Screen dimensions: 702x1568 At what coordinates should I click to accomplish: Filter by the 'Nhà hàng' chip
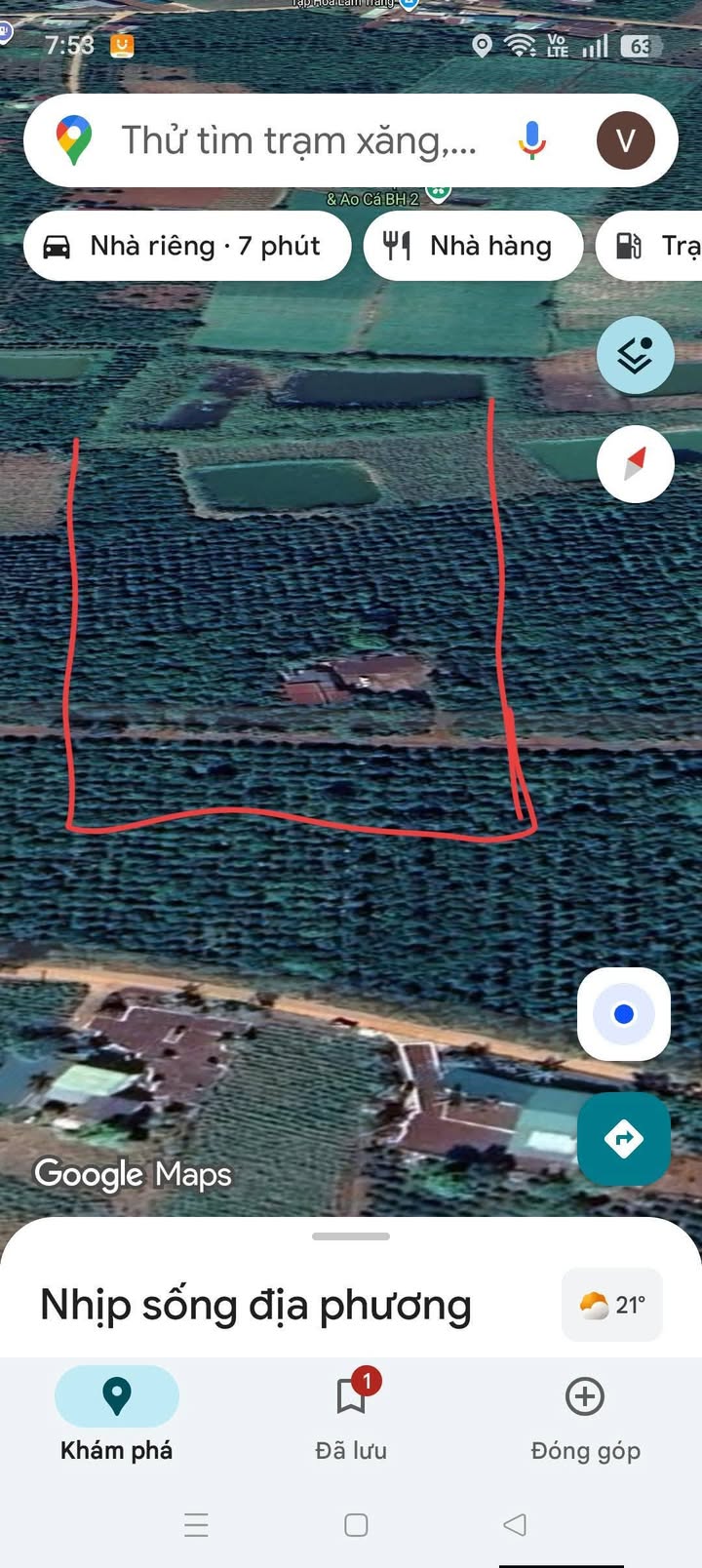[473, 246]
